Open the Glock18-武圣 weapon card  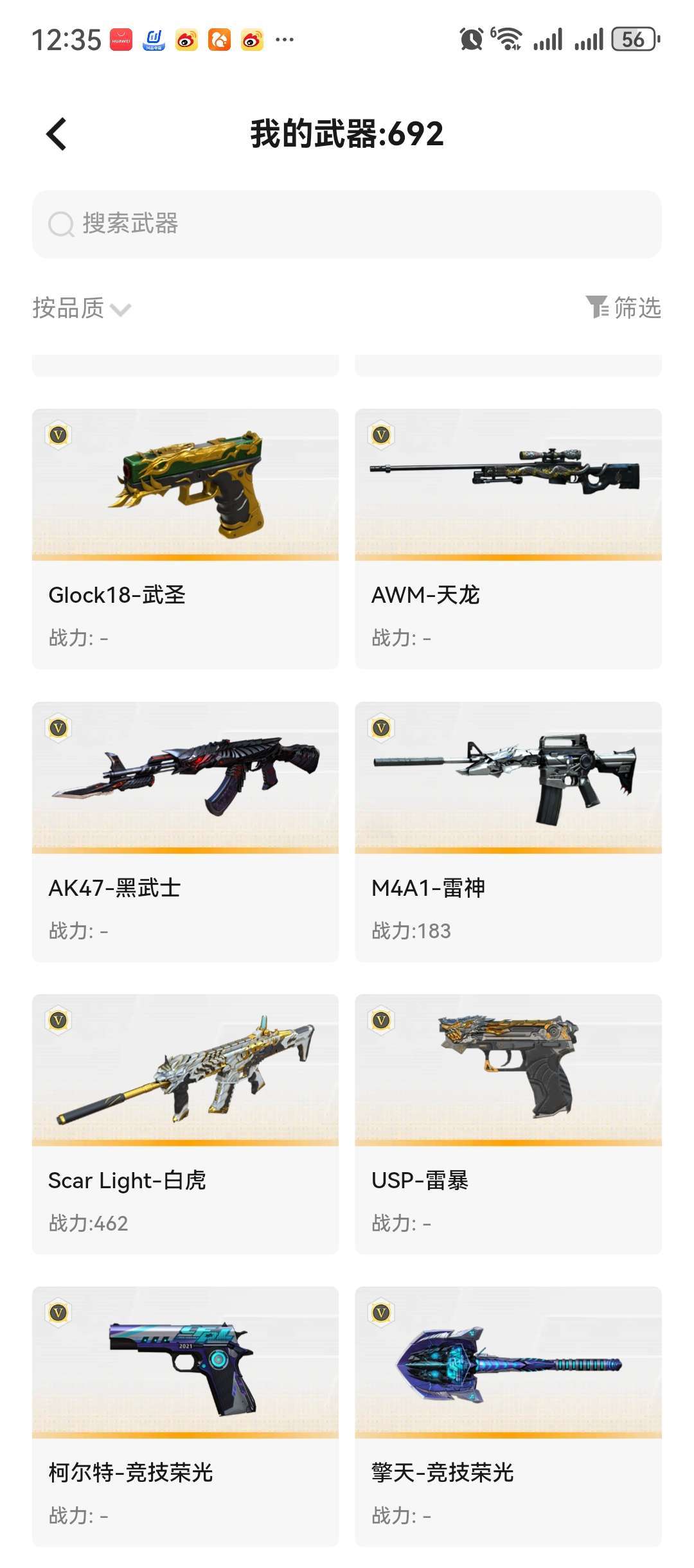[x=185, y=539]
